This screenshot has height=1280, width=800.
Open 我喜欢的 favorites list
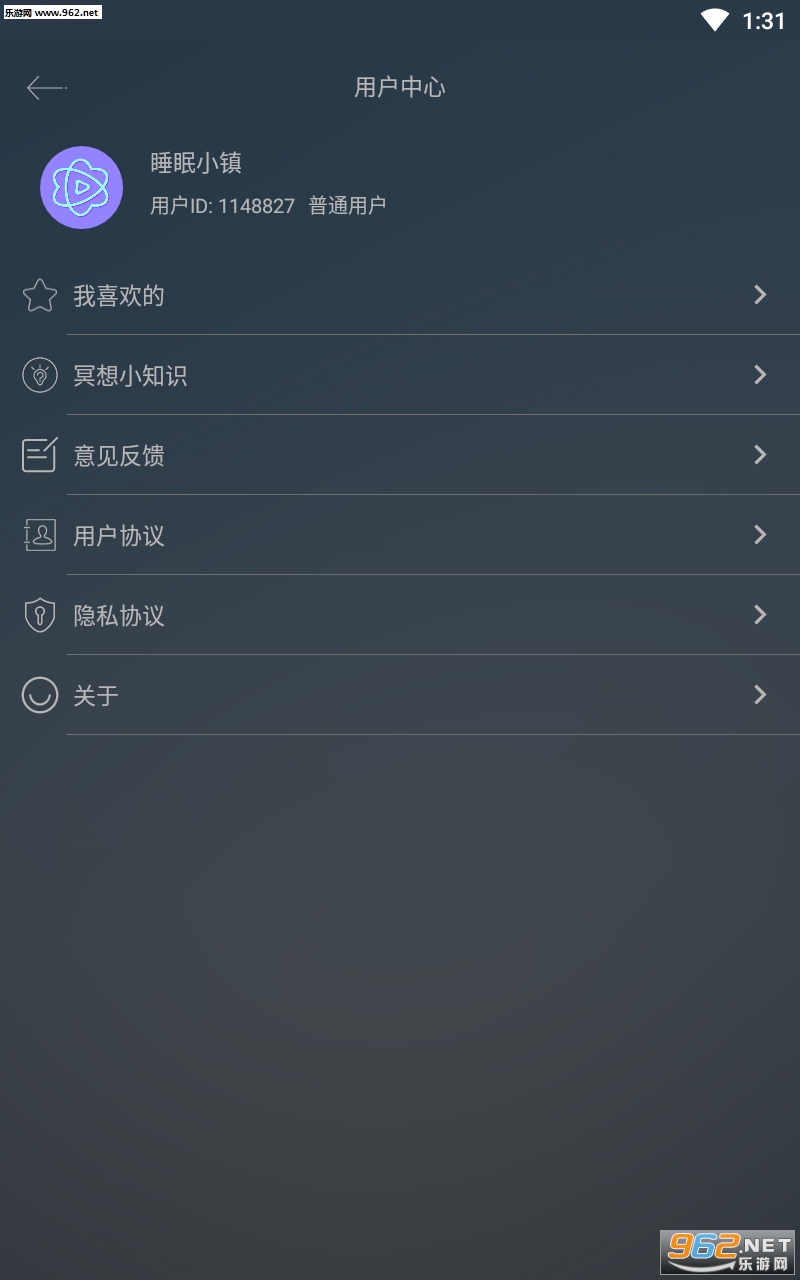point(118,296)
